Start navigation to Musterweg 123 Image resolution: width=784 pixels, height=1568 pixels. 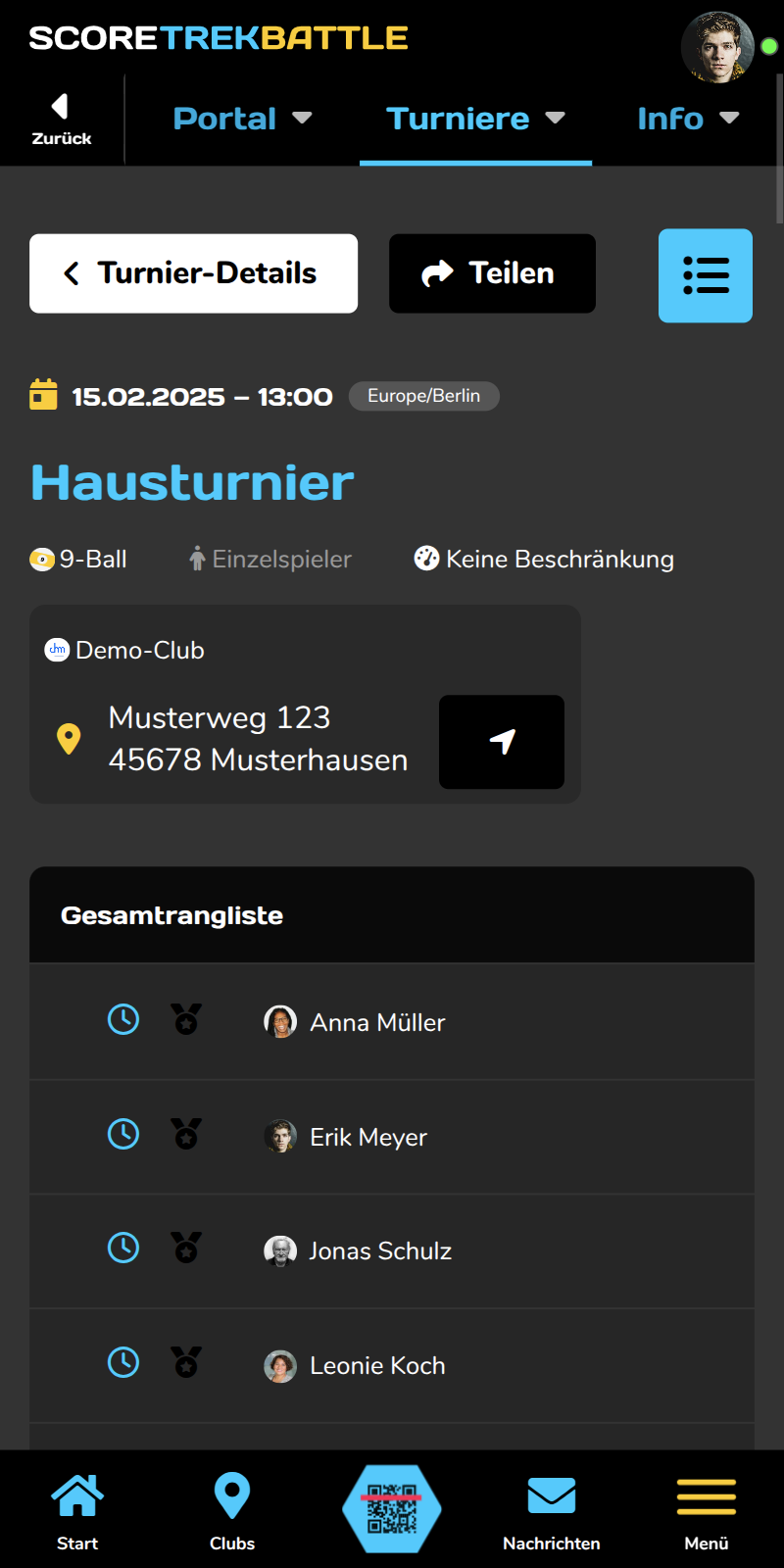click(501, 742)
